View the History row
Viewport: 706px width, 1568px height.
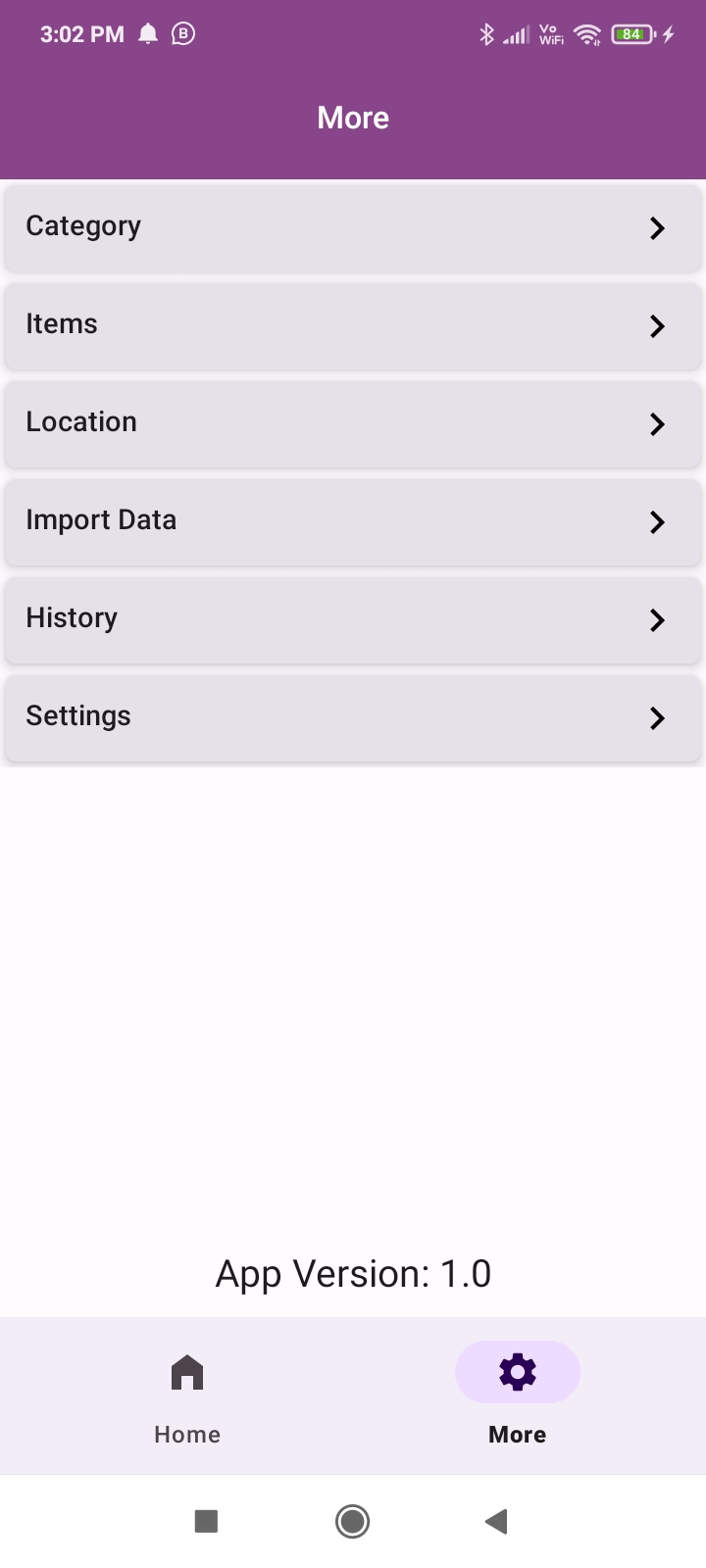pyautogui.click(x=353, y=618)
